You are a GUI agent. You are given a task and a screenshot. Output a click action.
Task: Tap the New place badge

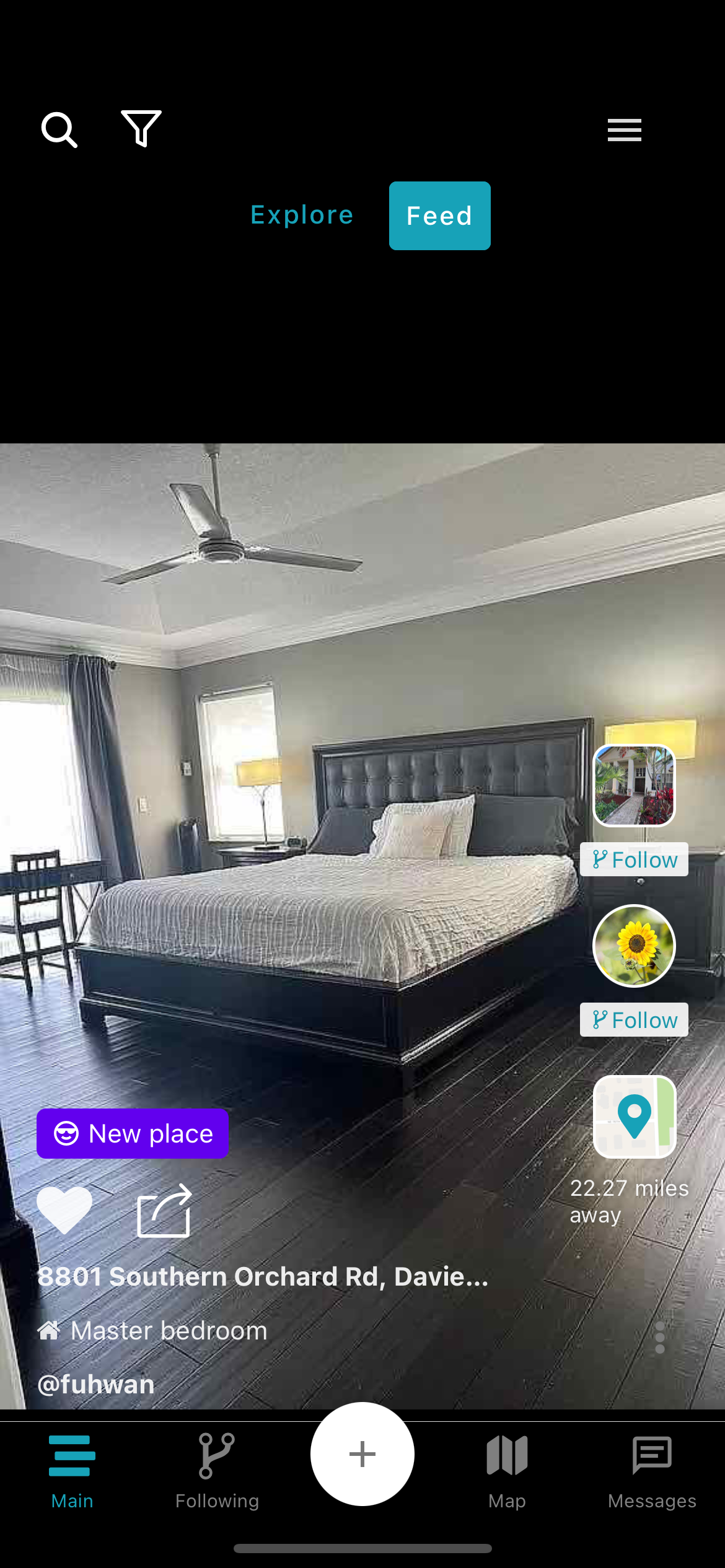(133, 1134)
